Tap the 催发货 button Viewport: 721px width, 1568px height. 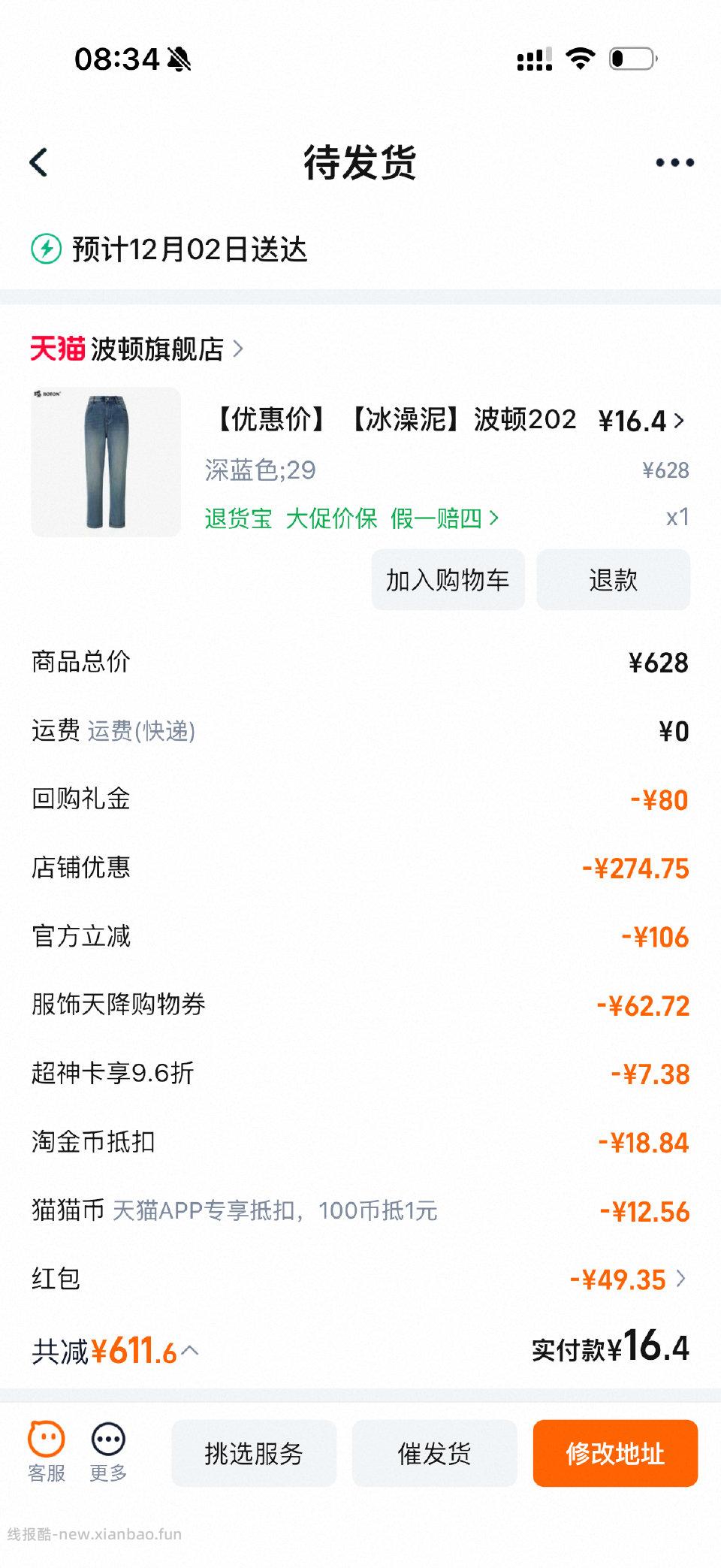434,1452
